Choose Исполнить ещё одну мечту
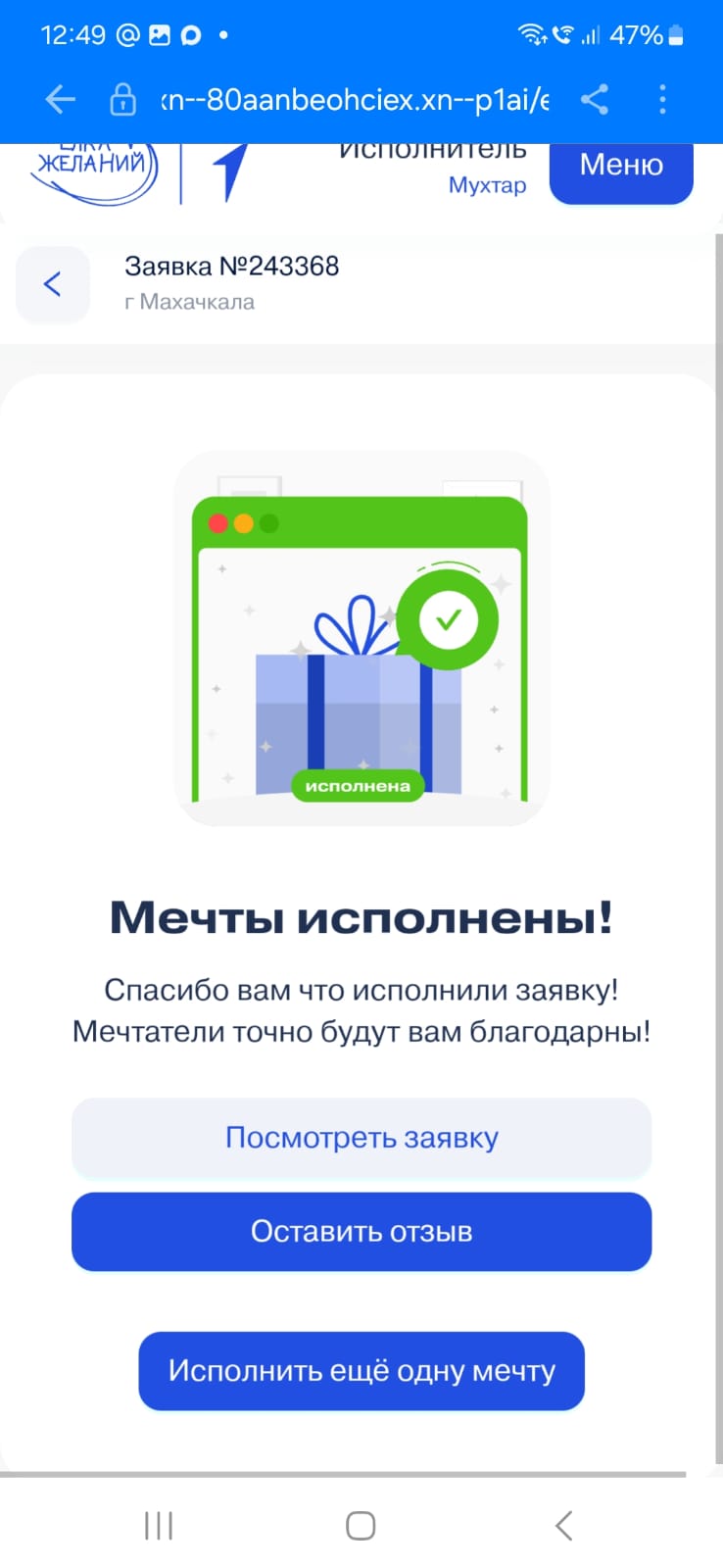The width and height of the screenshot is (723, 1568). pyautogui.click(x=361, y=1370)
